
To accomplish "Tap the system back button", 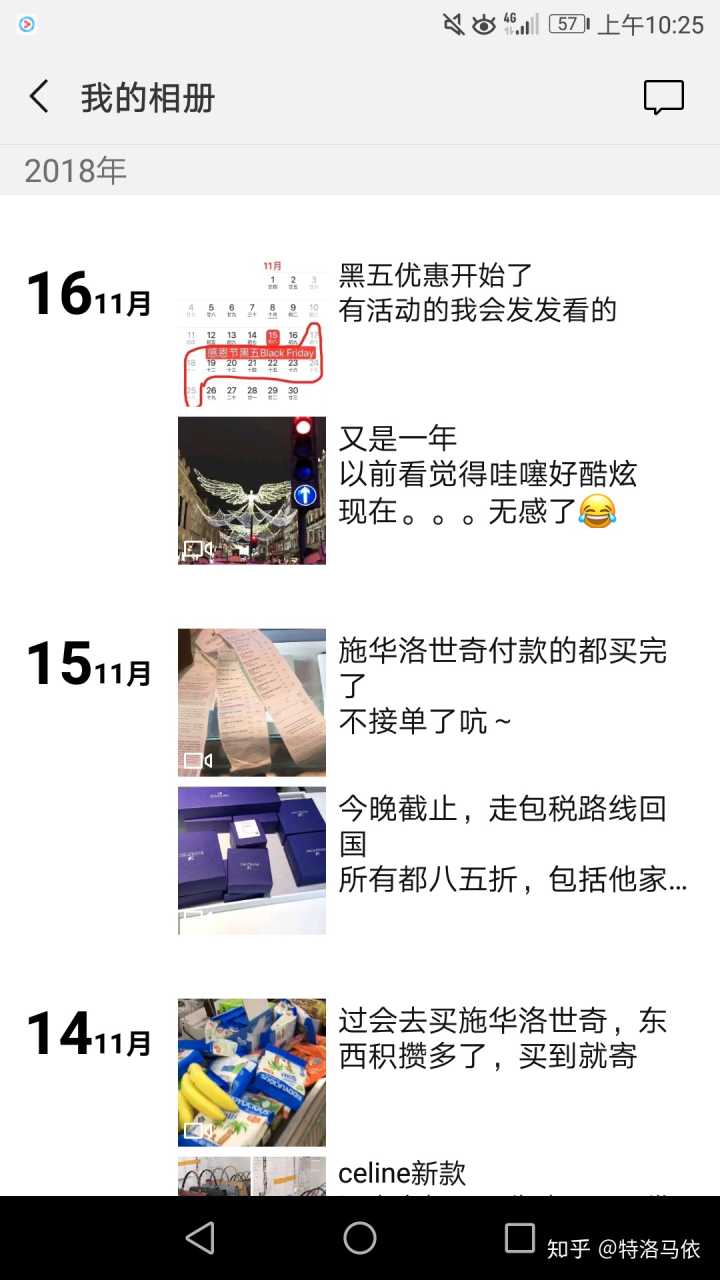I will 200,1238.
